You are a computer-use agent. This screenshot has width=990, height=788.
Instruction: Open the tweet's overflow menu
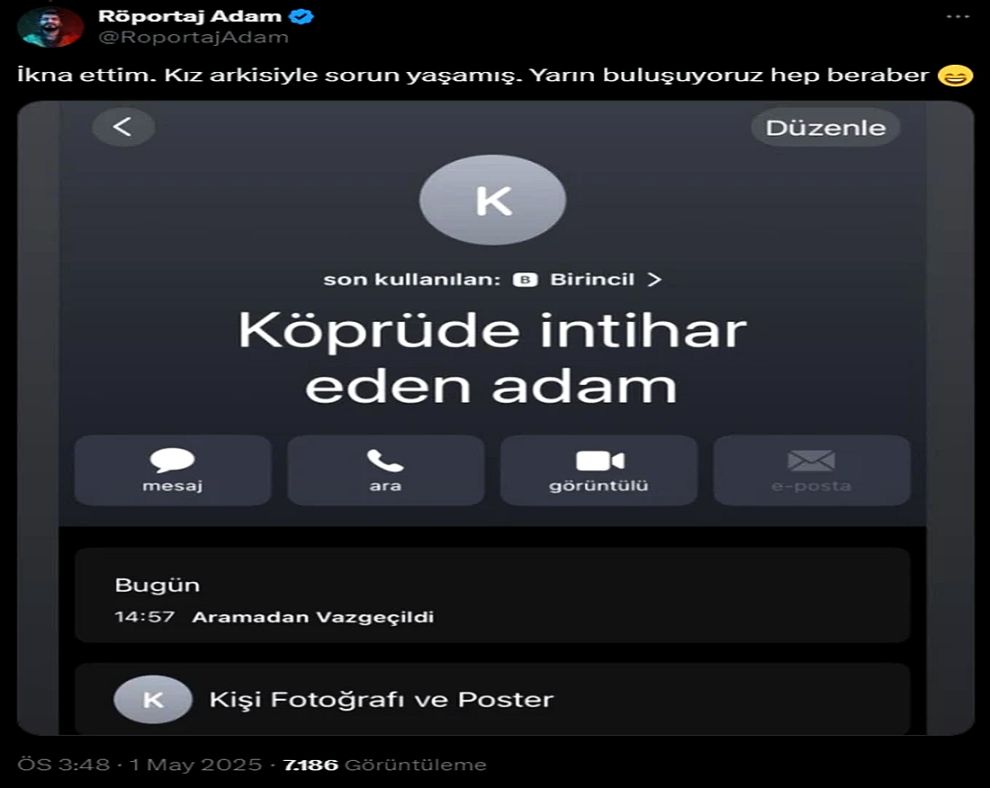click(x=957, y=17)
